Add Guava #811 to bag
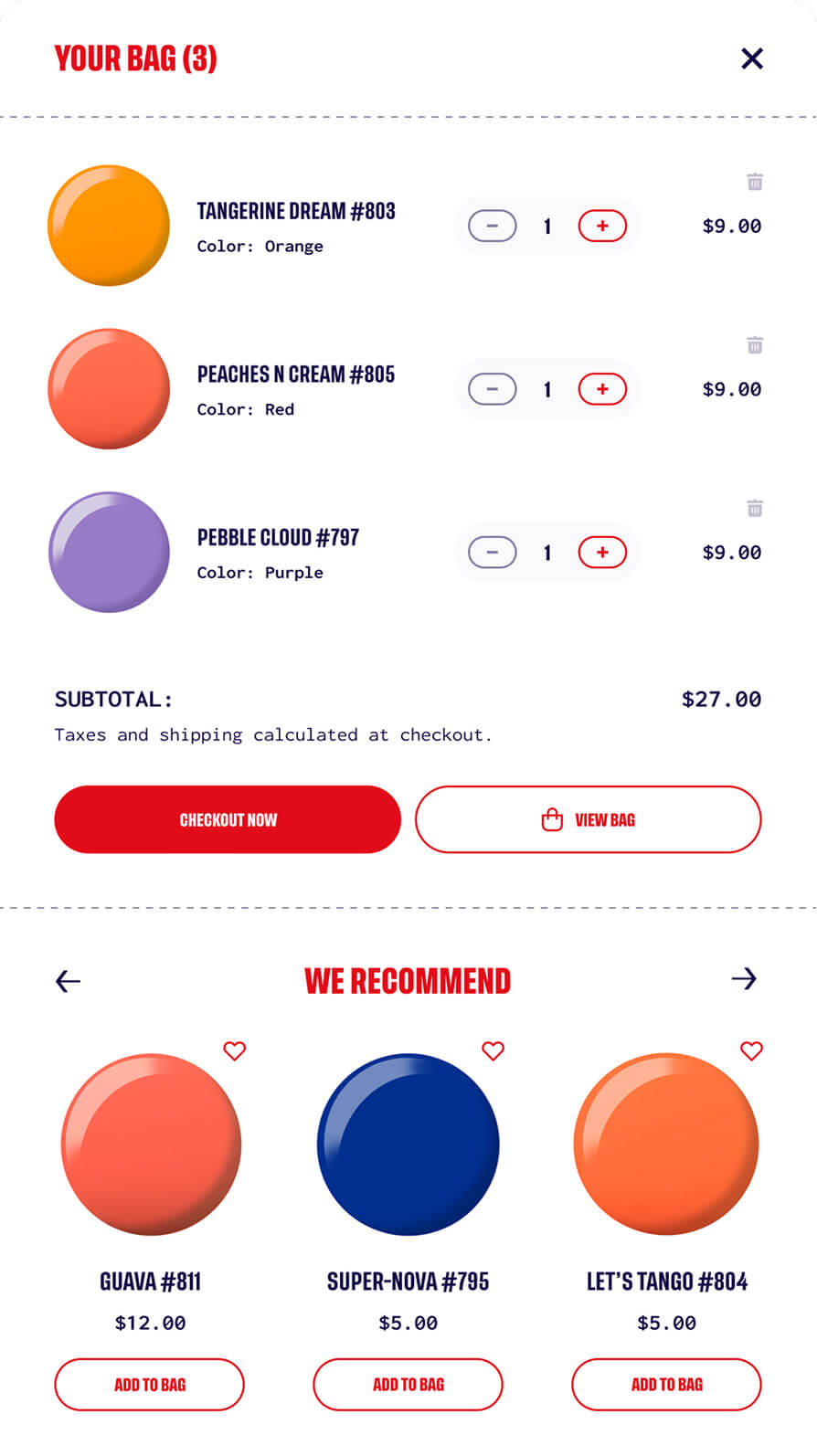817x1456 pixels. [x=150, y=1385]
